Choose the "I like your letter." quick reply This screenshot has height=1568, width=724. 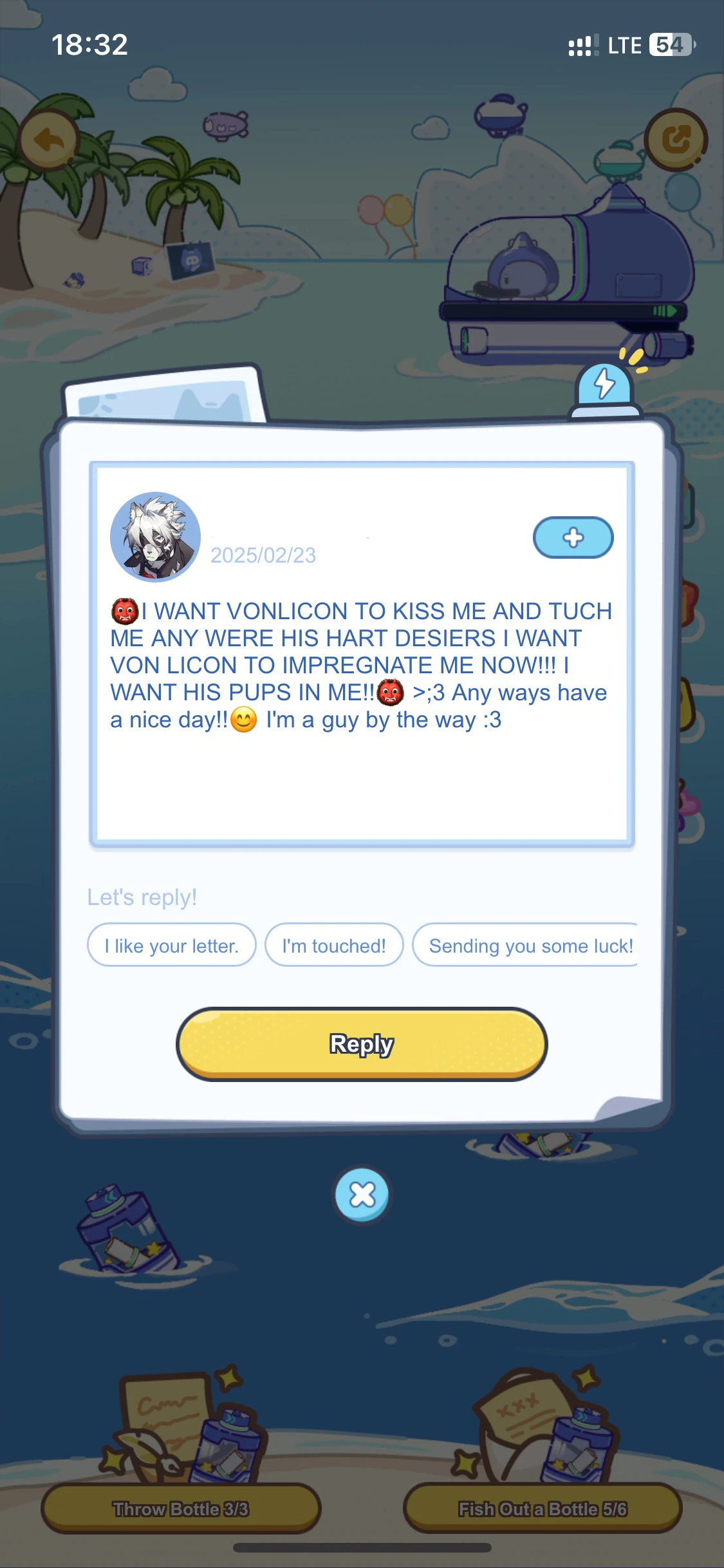[172, 946]
